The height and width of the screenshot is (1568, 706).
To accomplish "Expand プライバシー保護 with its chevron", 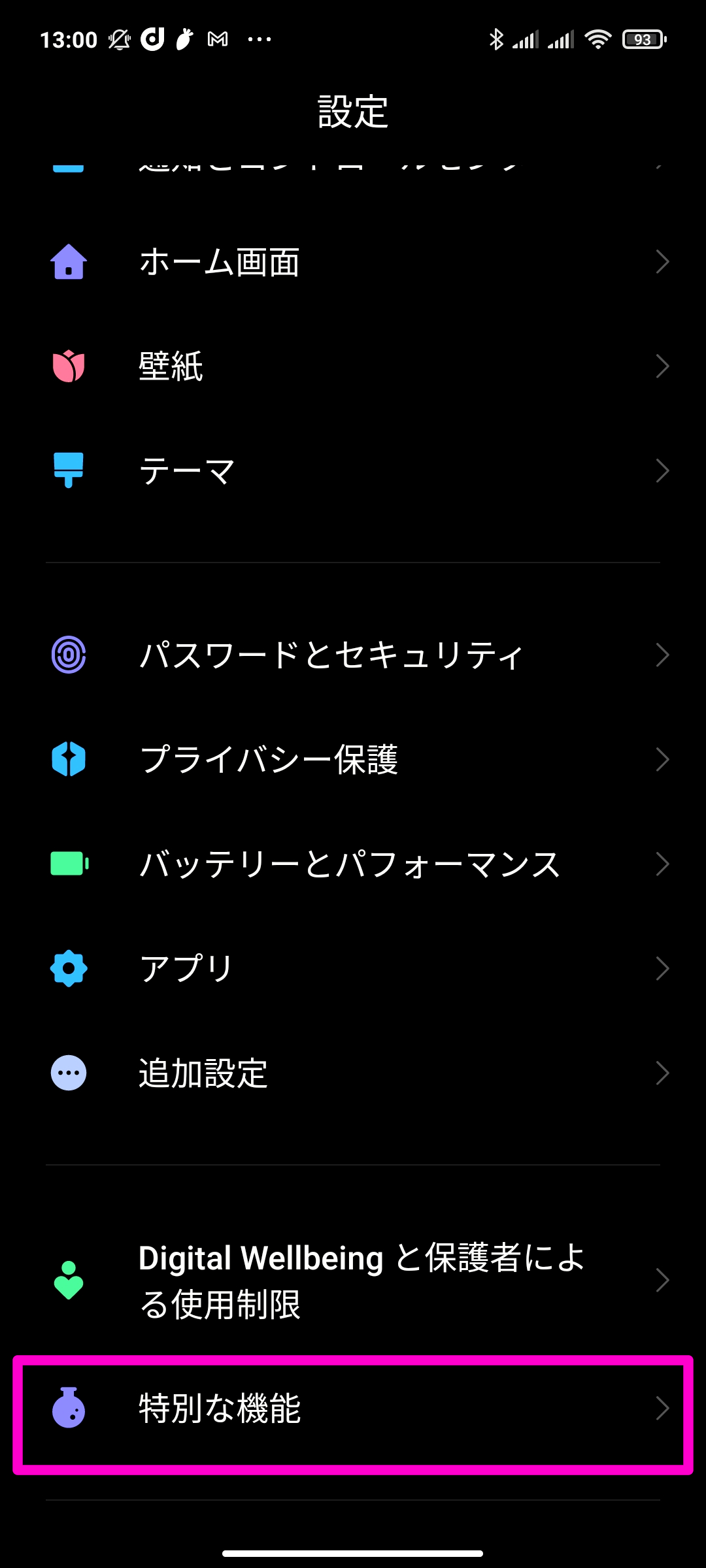I will coord(662,759).
